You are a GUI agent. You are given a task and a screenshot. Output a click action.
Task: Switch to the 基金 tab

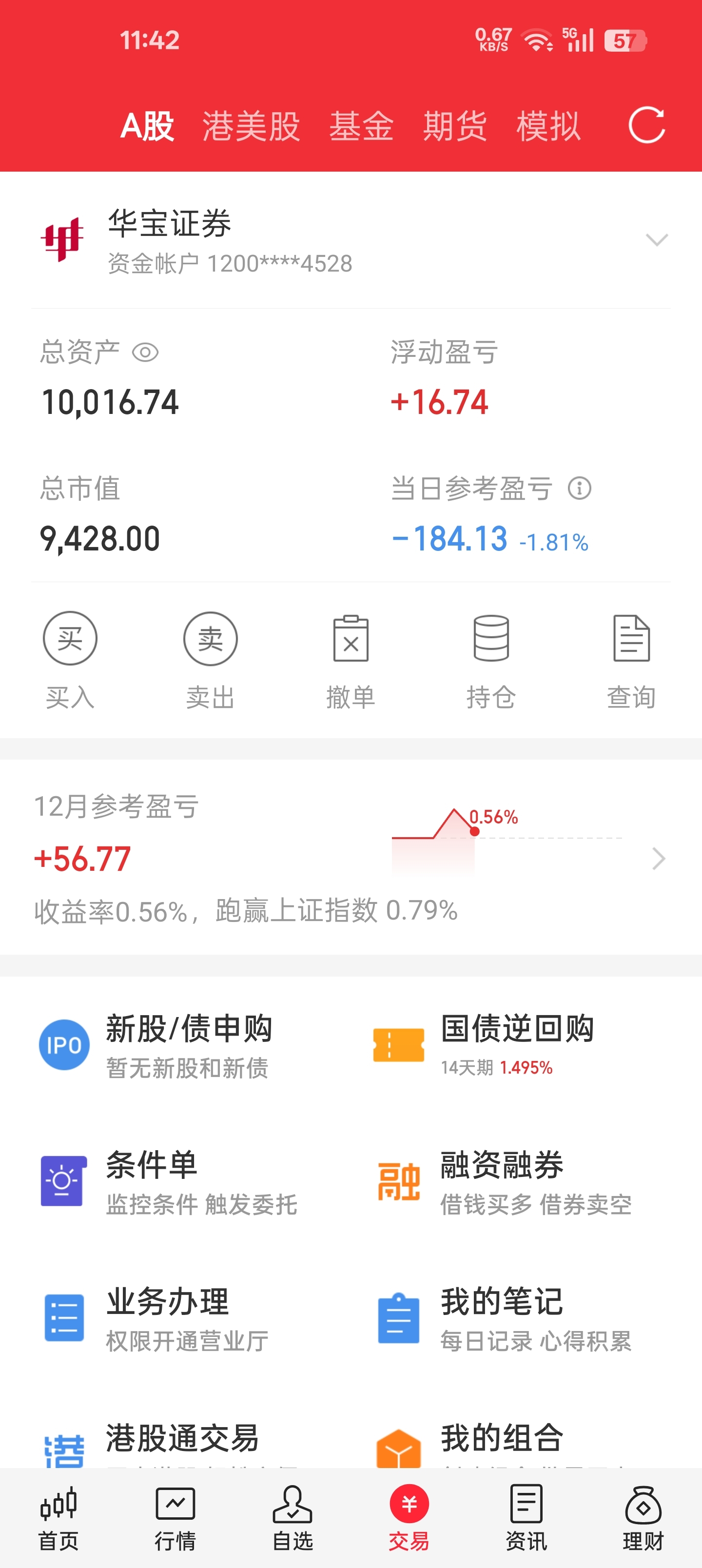tap(362, 126)
